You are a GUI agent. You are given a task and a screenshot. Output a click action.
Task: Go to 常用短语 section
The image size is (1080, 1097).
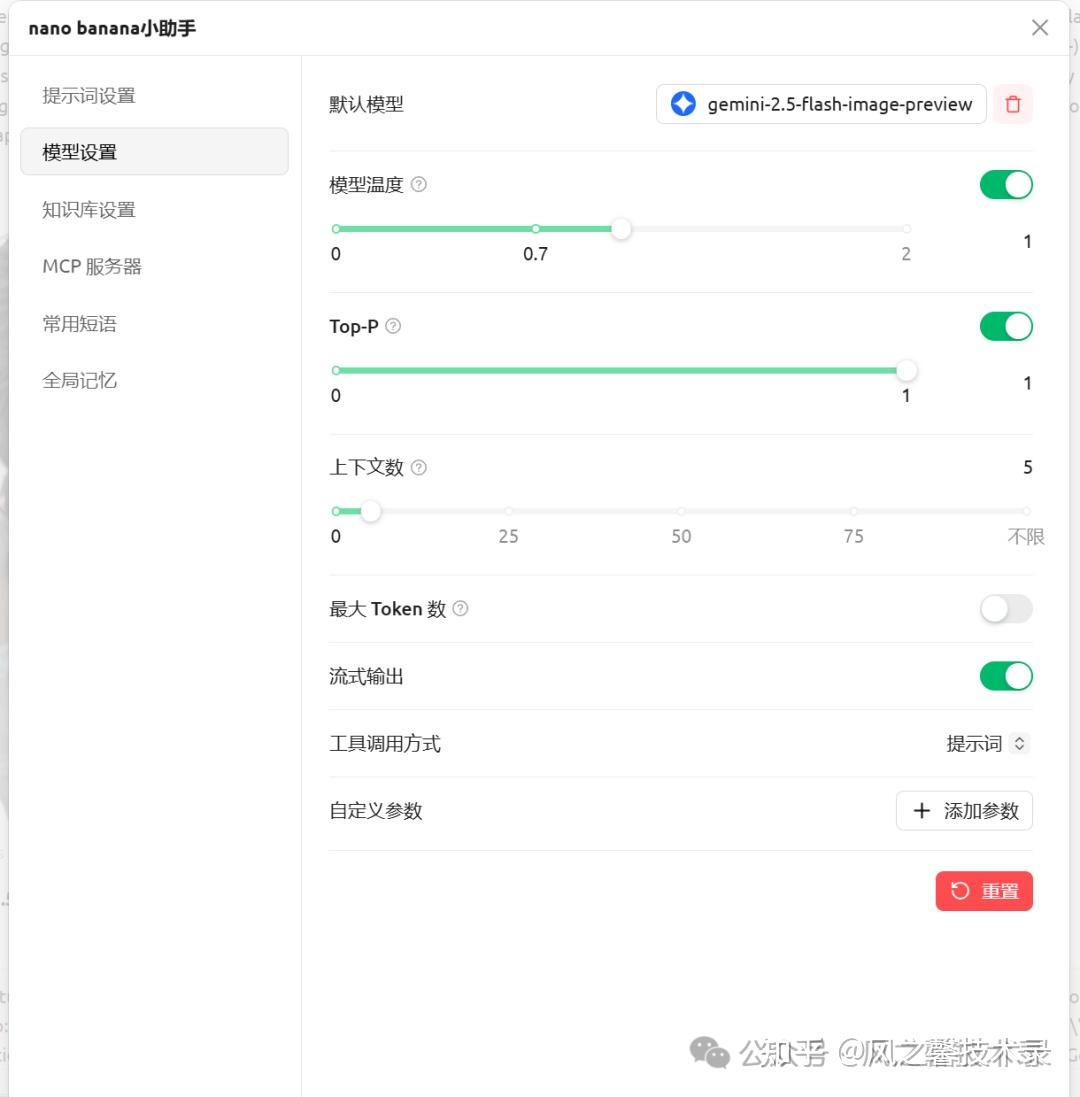80,324
